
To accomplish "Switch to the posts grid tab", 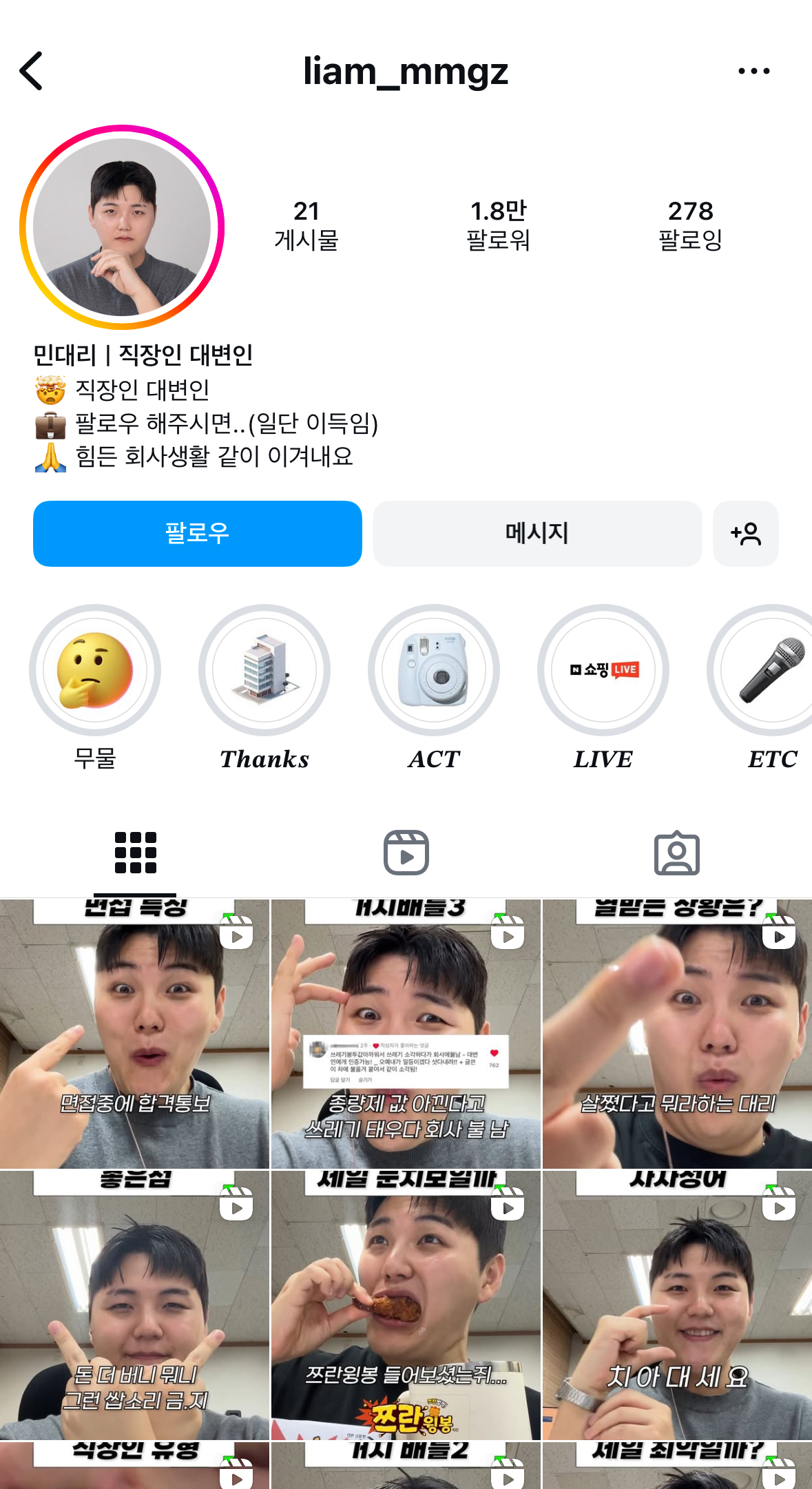I will click(136, 853).
